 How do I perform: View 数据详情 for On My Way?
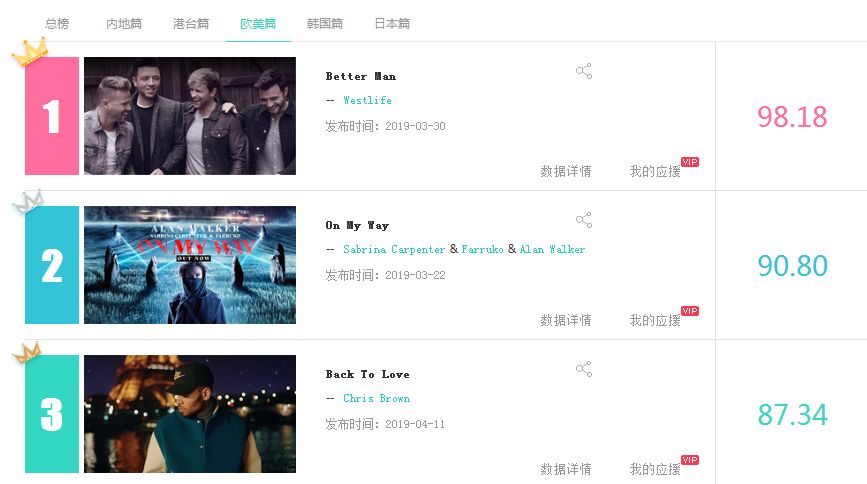[566, 320]
